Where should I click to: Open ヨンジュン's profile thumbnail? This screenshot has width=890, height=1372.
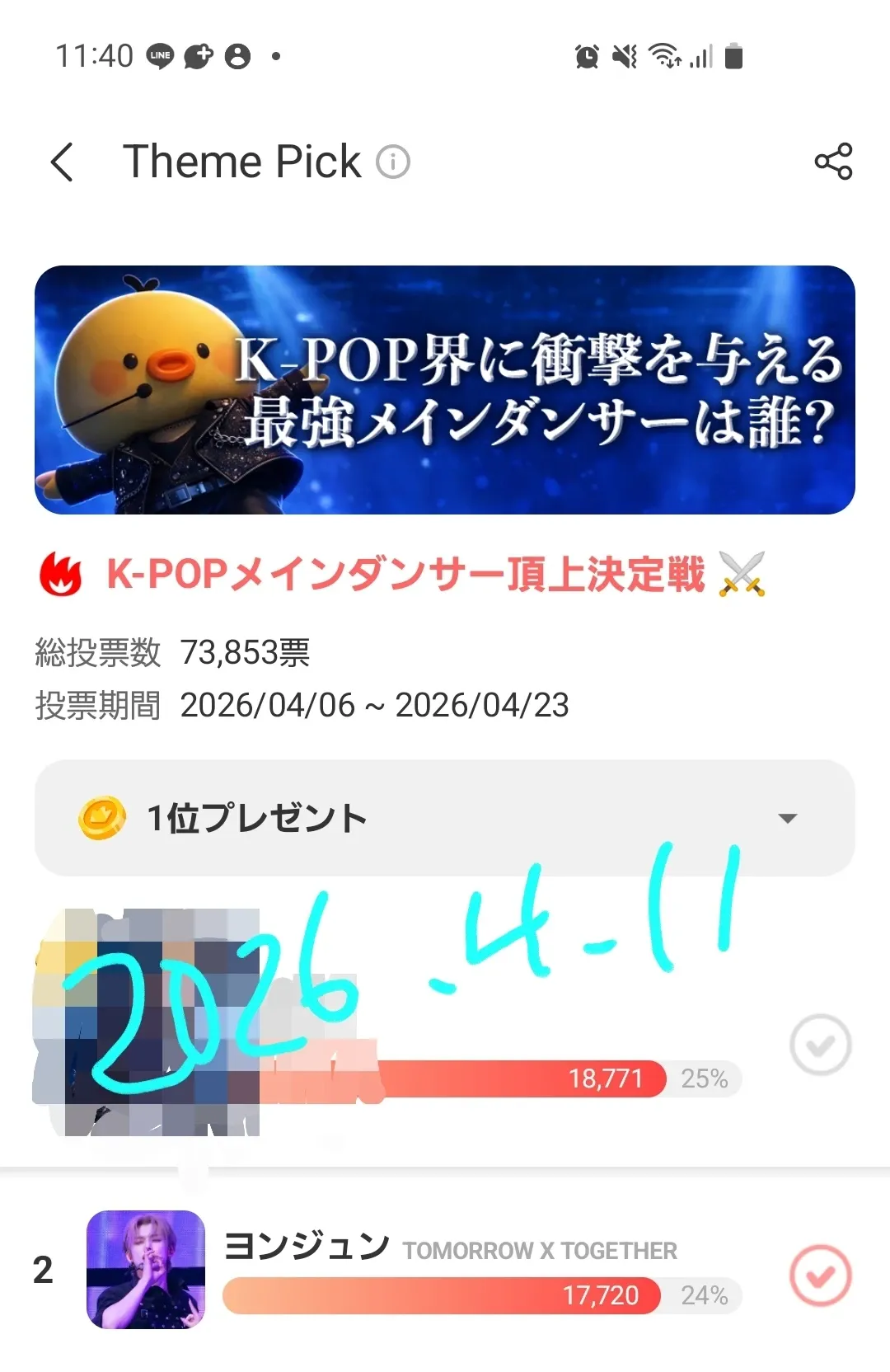click(146, 1269)
